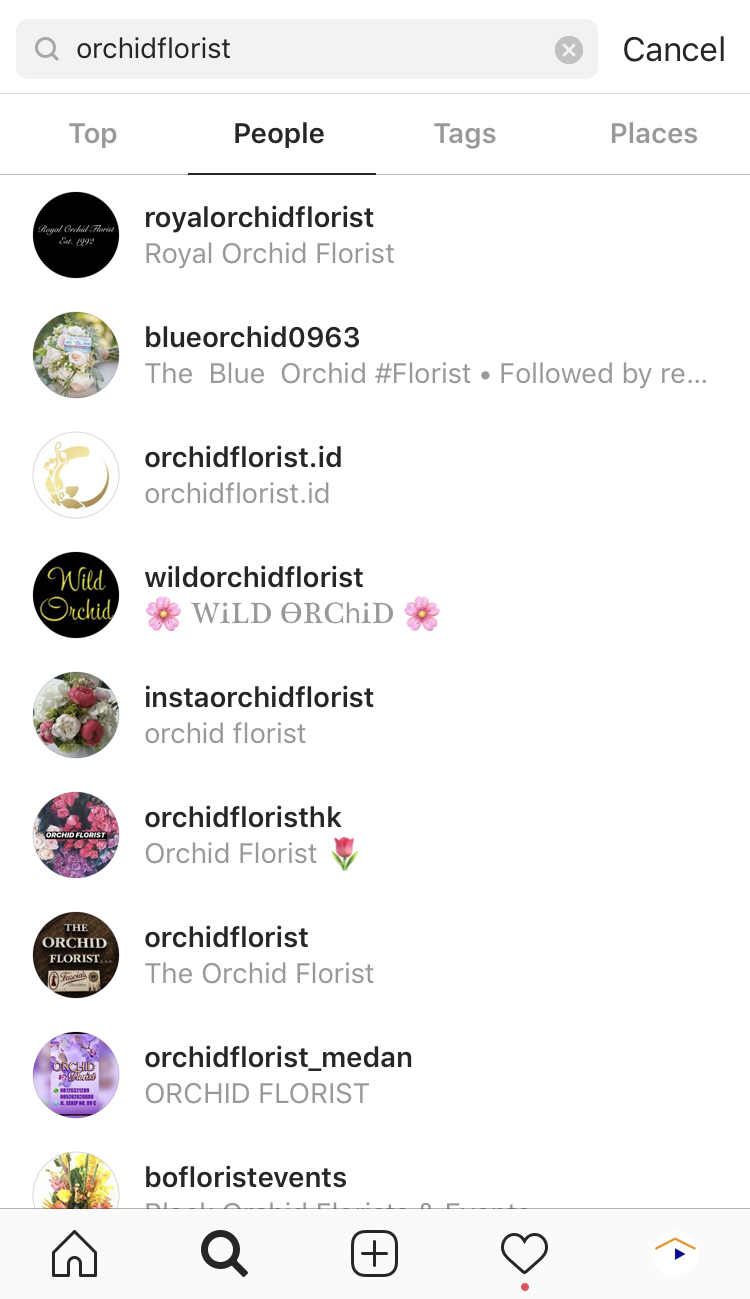Screen dimensions: 750x1299
Task: Switch to the Places tab
Action: point(653,134)
